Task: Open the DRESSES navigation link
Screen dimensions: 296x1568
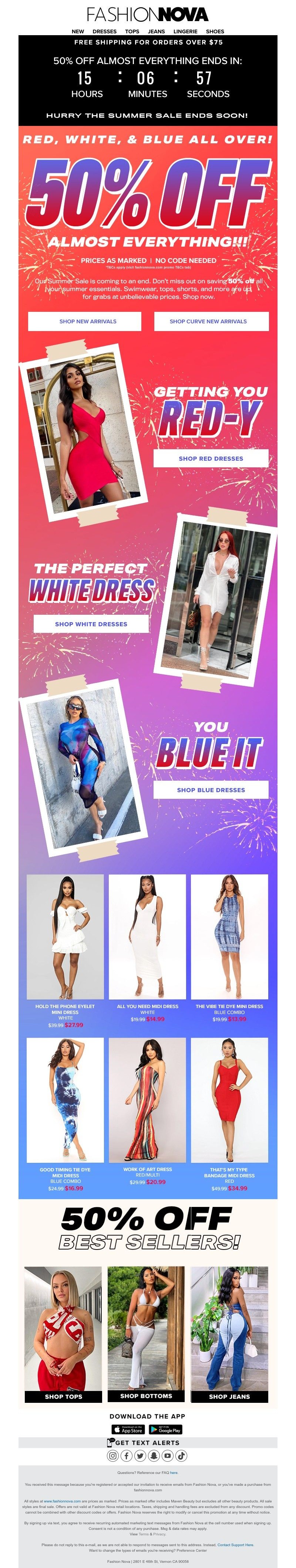Action: pyautogui.click(x=105, y=31)
